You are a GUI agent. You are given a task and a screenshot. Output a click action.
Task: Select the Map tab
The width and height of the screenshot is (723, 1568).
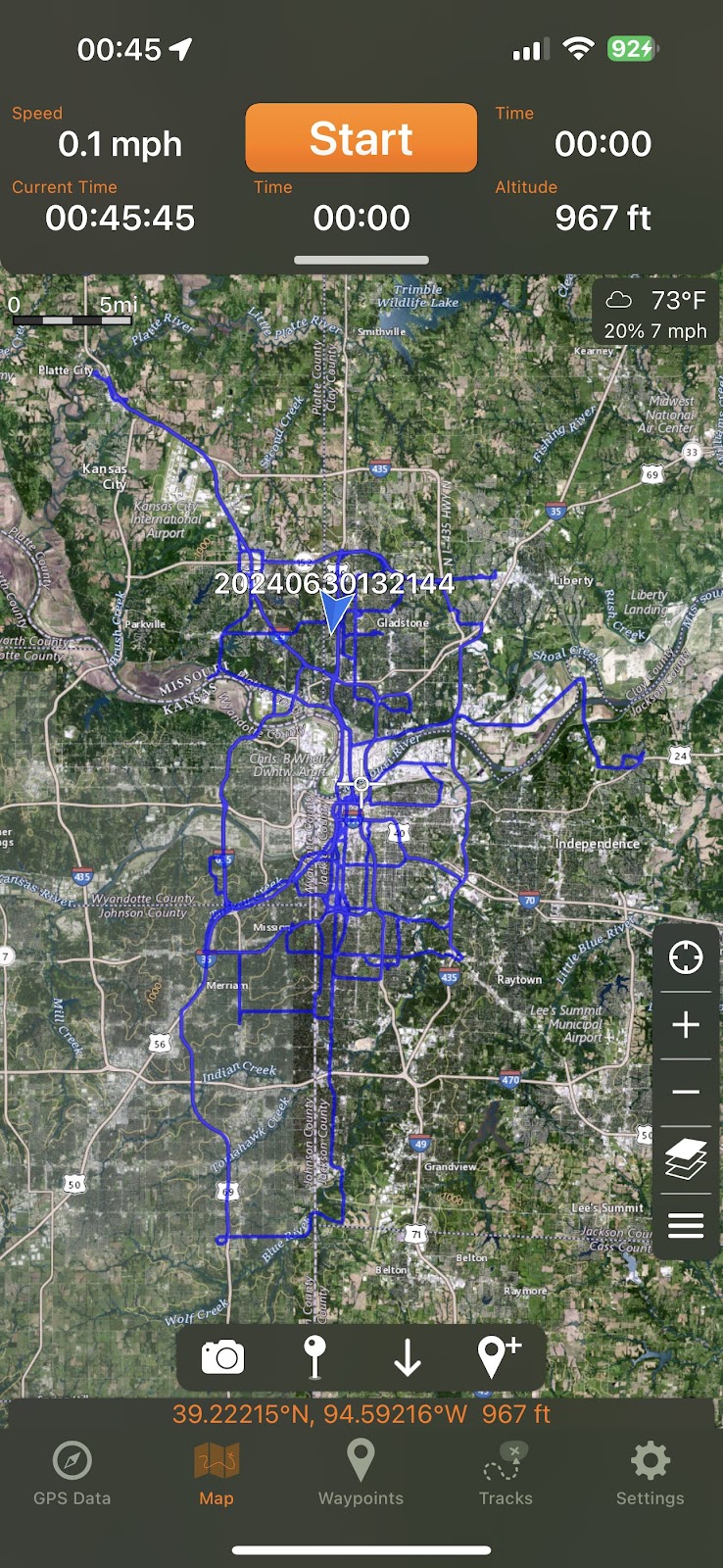(x=217, y=1473)
